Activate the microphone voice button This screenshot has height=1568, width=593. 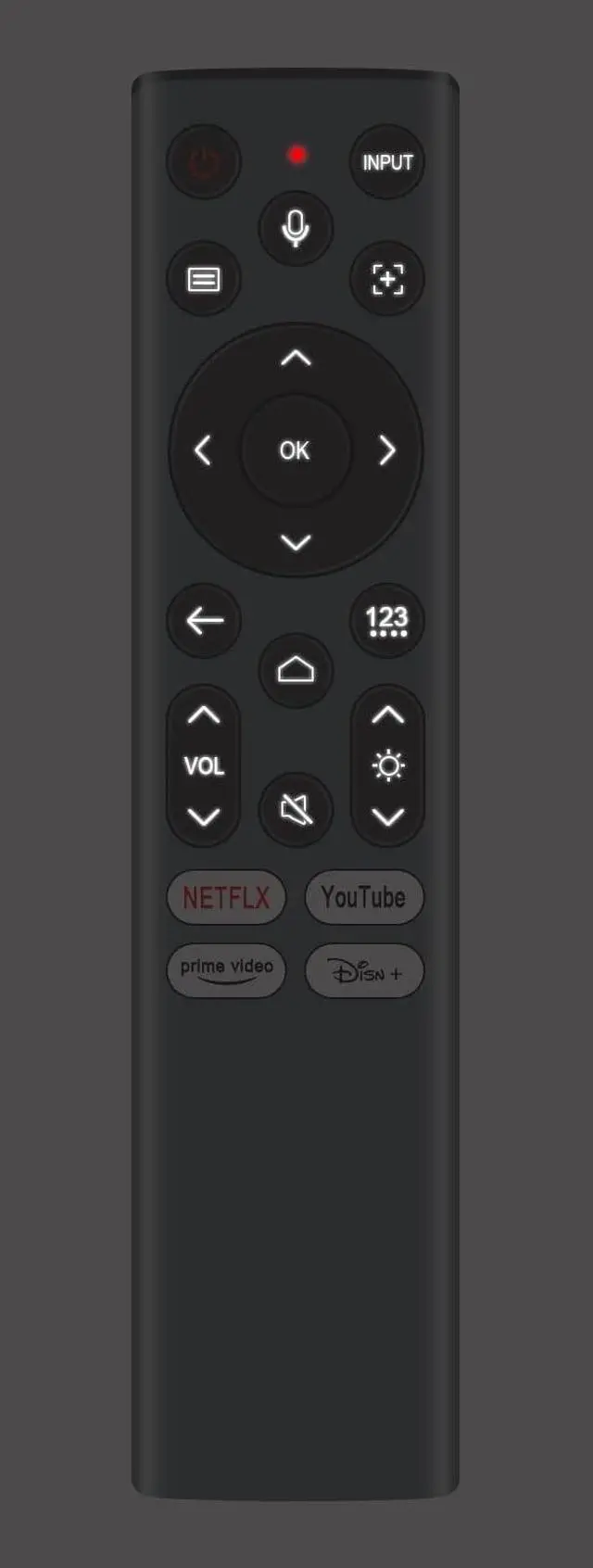tap(296, 229)
